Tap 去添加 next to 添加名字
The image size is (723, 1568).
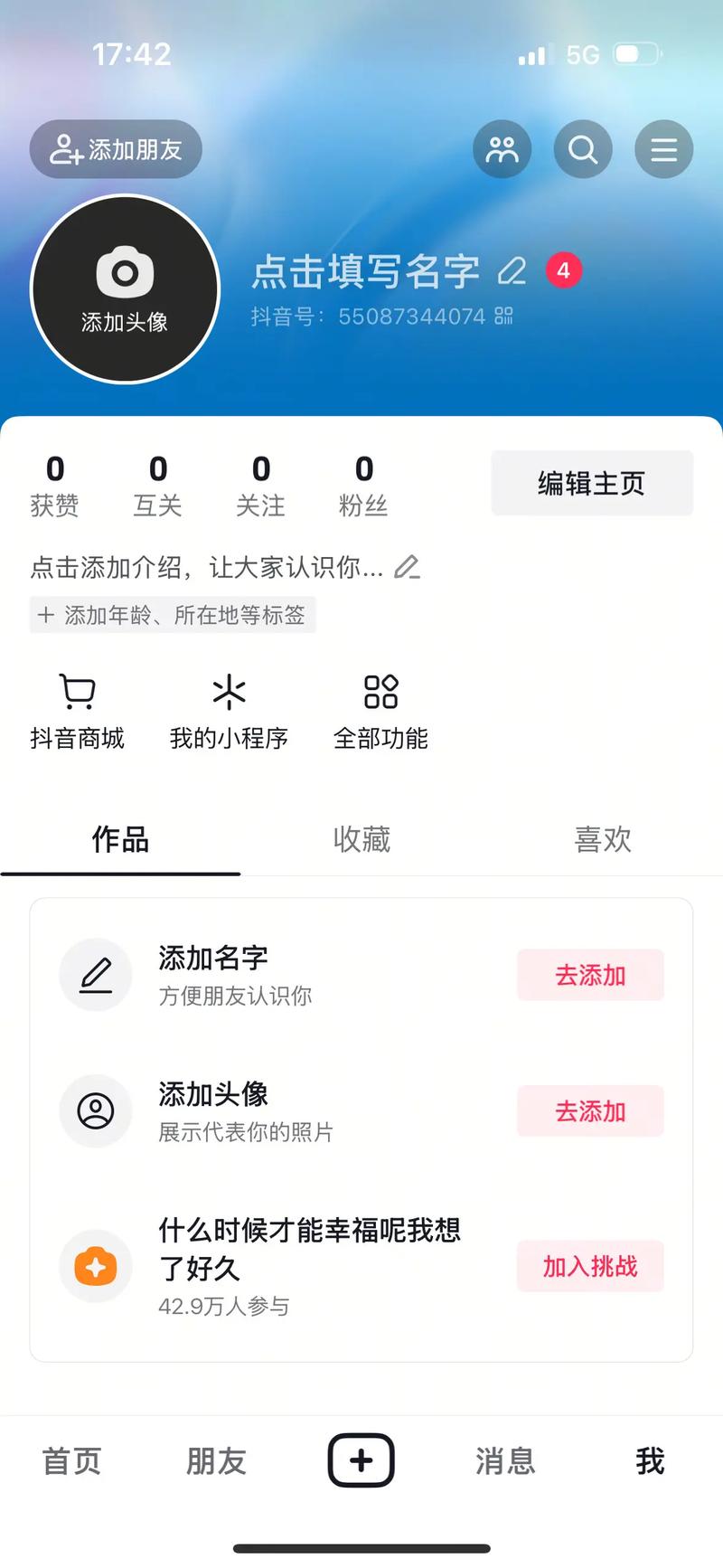589,975
